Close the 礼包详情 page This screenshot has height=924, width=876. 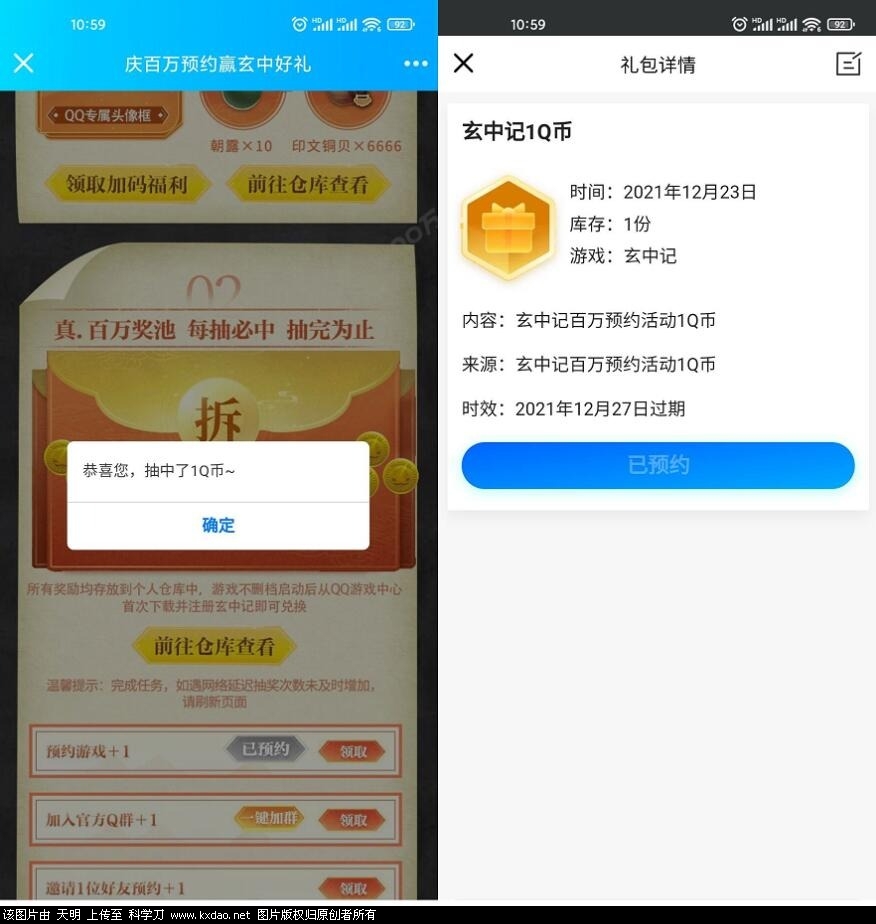point(463,64)
